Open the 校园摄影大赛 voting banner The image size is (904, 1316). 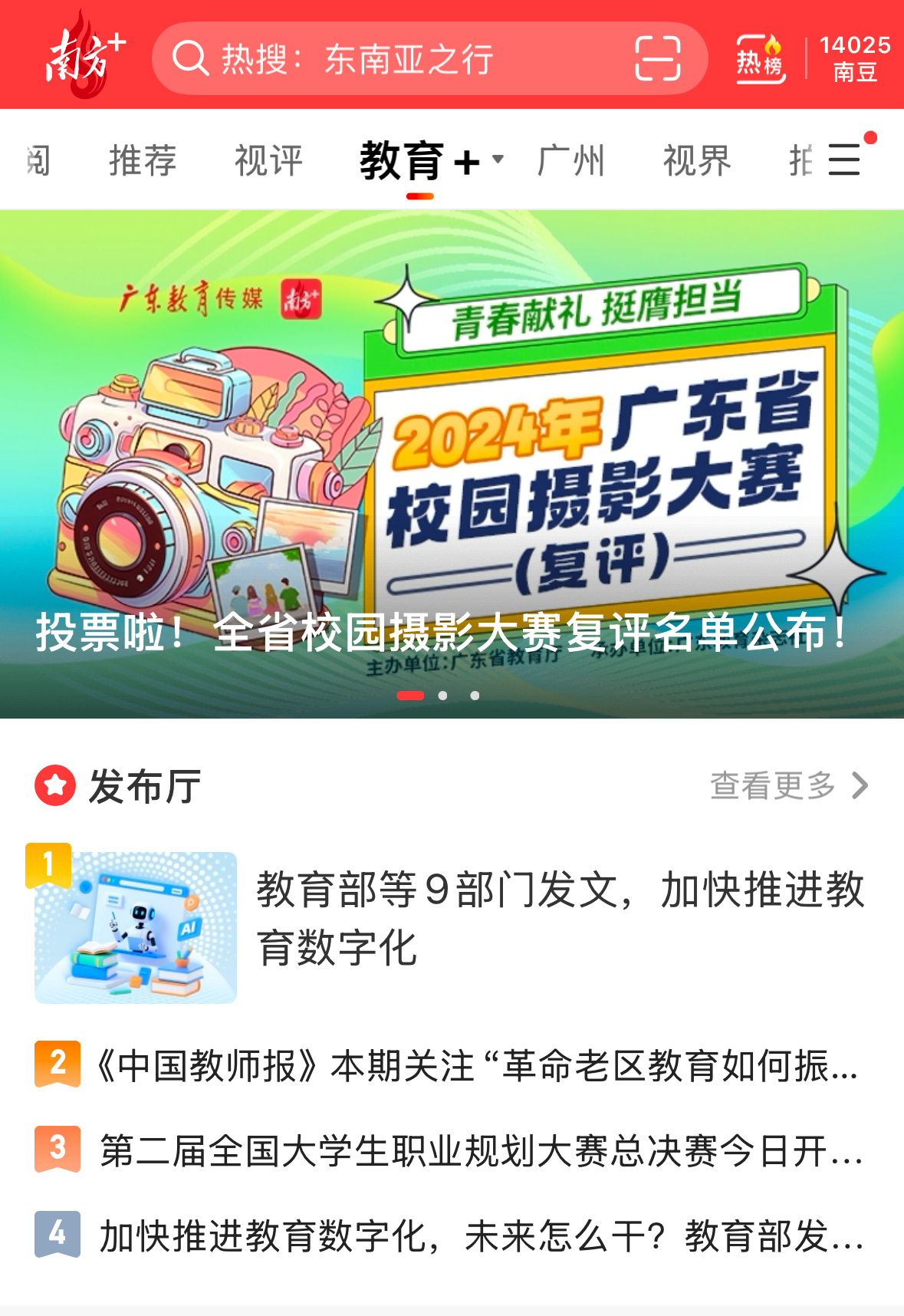[x=452, y=460]
